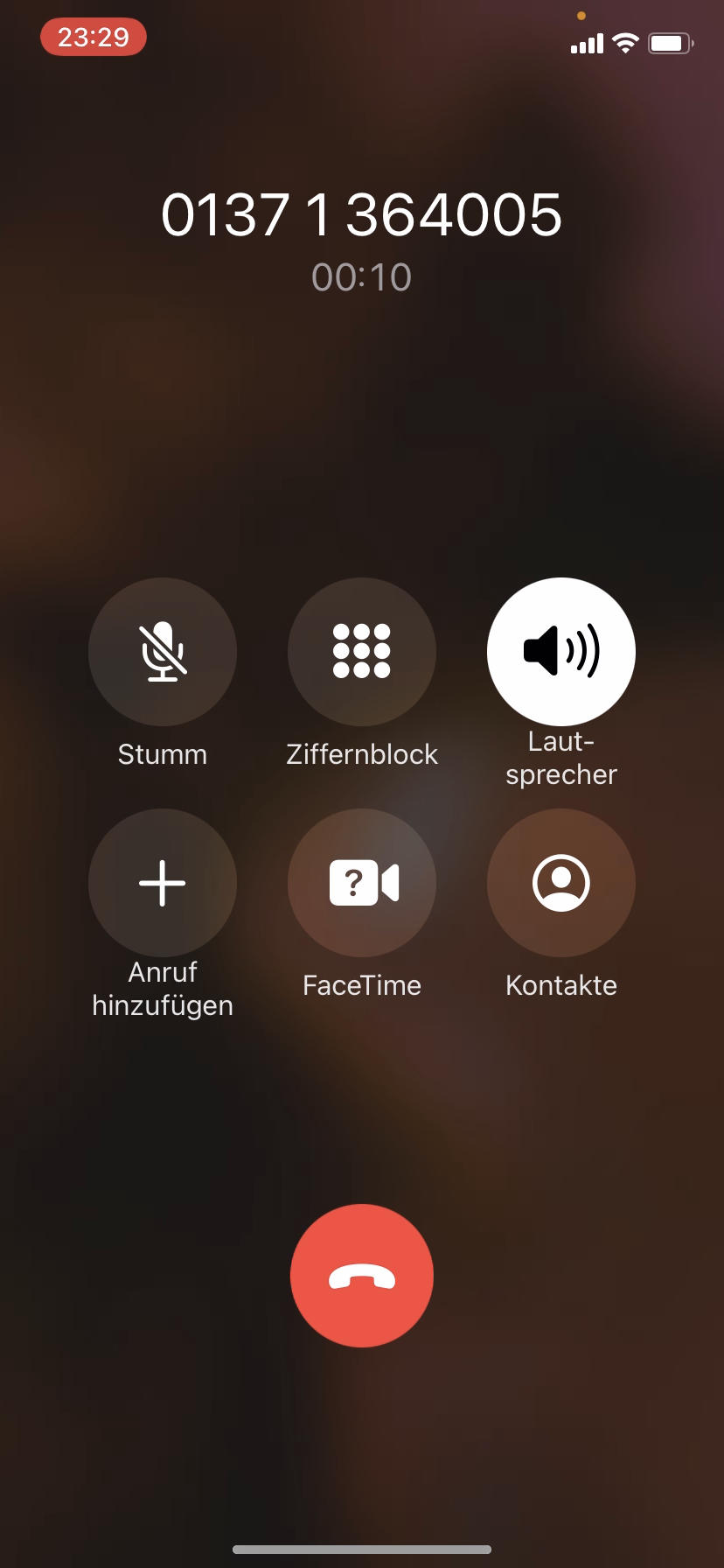Screen dimensions: 724x1568
Task: Mute the call with Stumm
Action: point(163,652)
